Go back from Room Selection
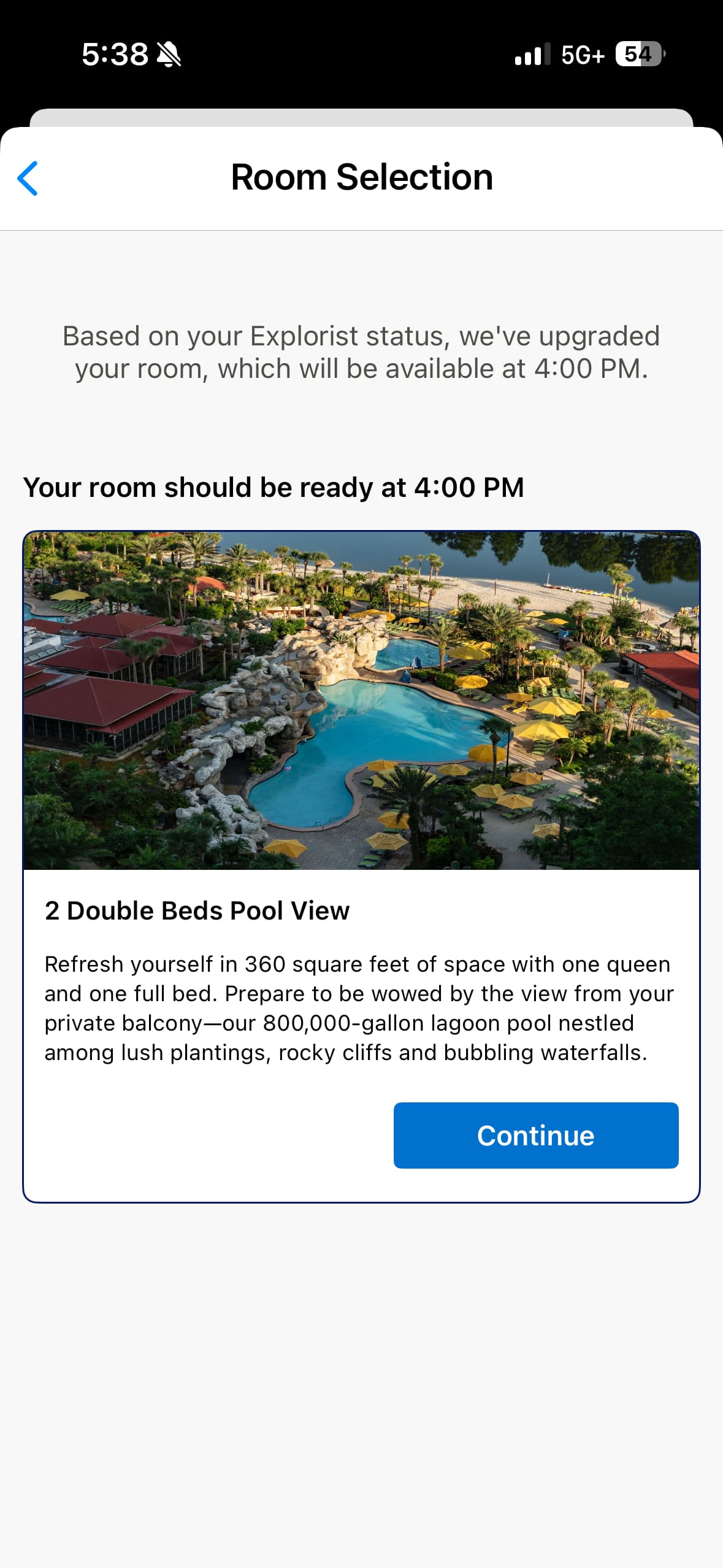Screen dimensions: 723x1568 28,179
